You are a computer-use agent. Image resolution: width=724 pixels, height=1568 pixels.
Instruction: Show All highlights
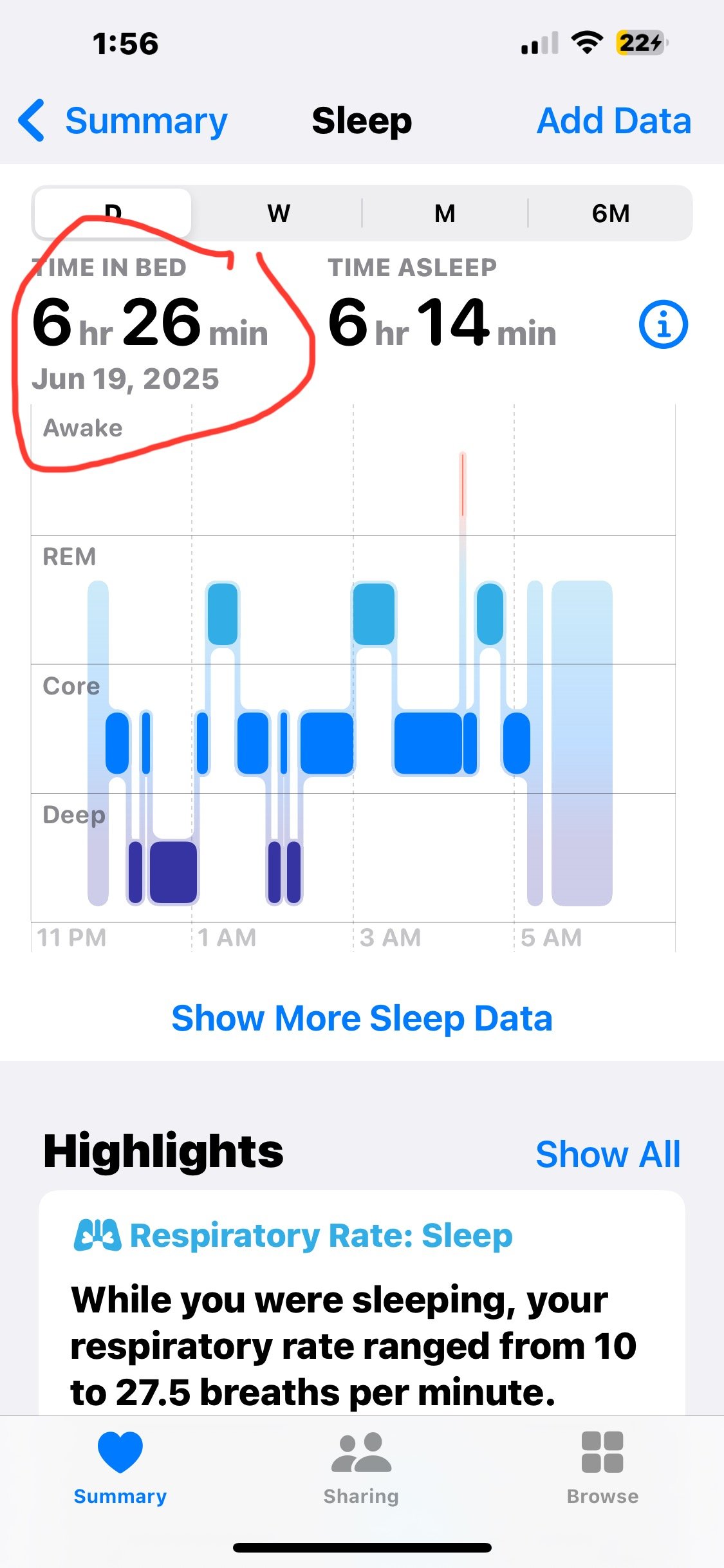point(608,1153)
